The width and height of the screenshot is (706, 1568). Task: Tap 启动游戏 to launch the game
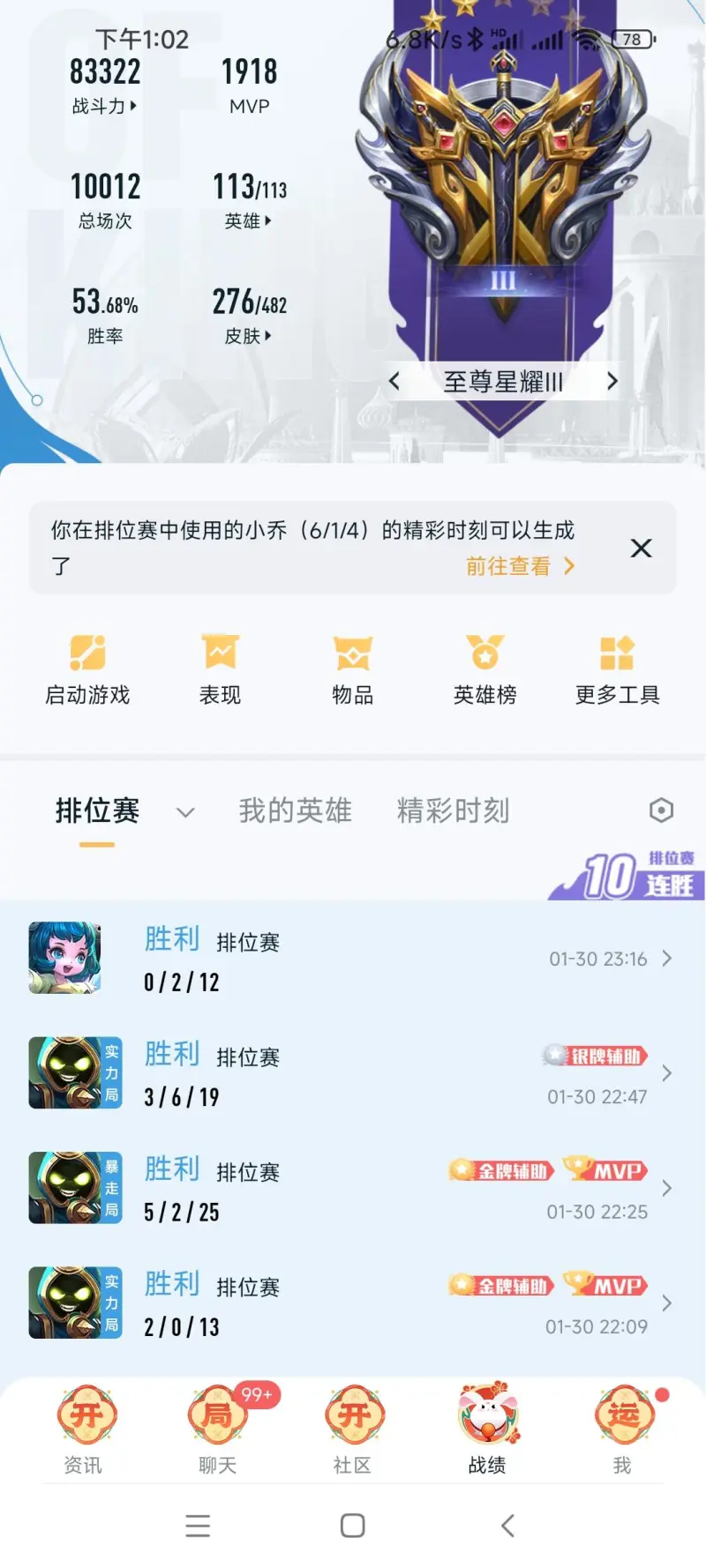tap(87, 669)
